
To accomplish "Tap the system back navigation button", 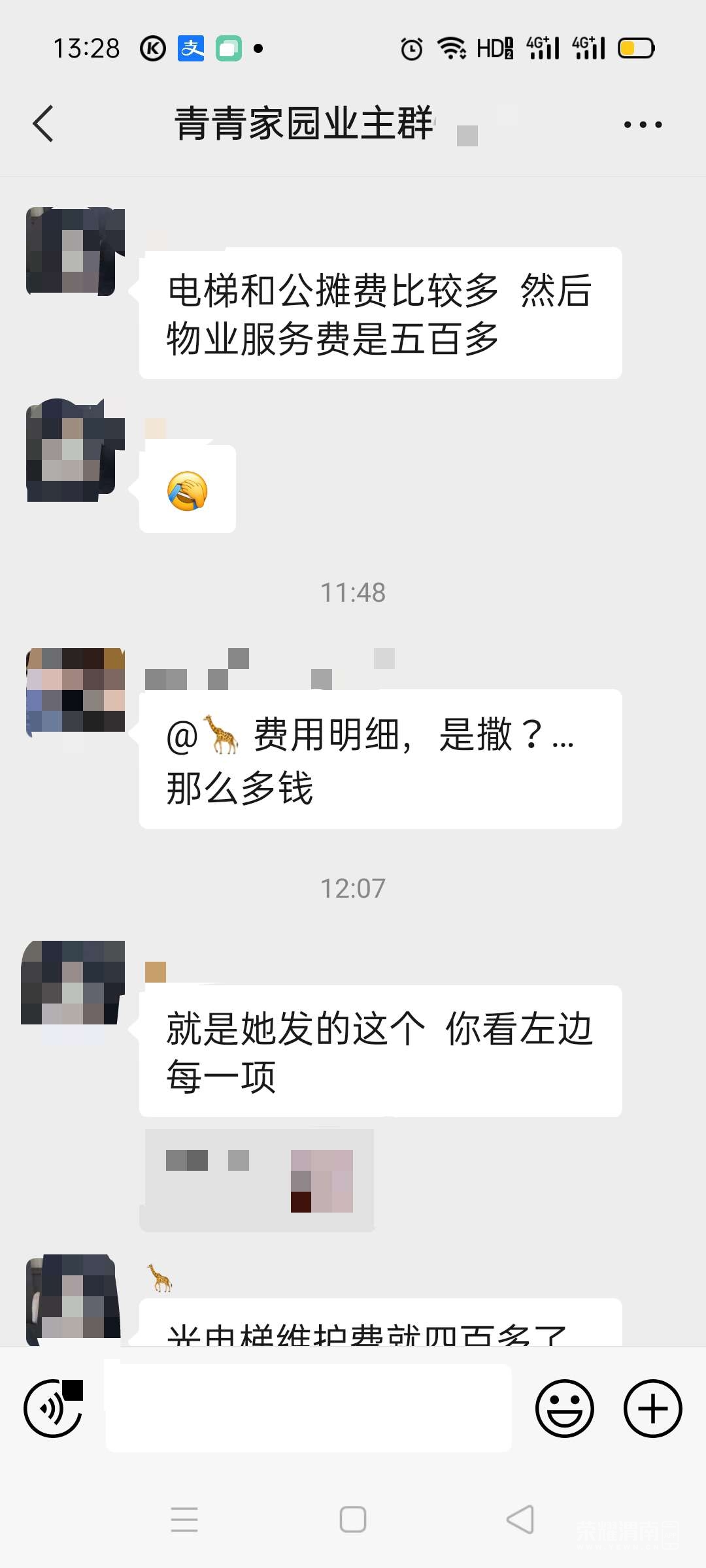I will (520, 1520).
